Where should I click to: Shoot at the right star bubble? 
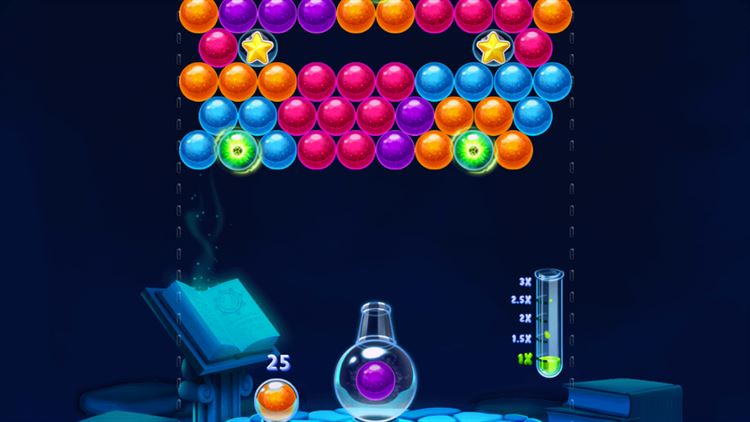[492, 47]
